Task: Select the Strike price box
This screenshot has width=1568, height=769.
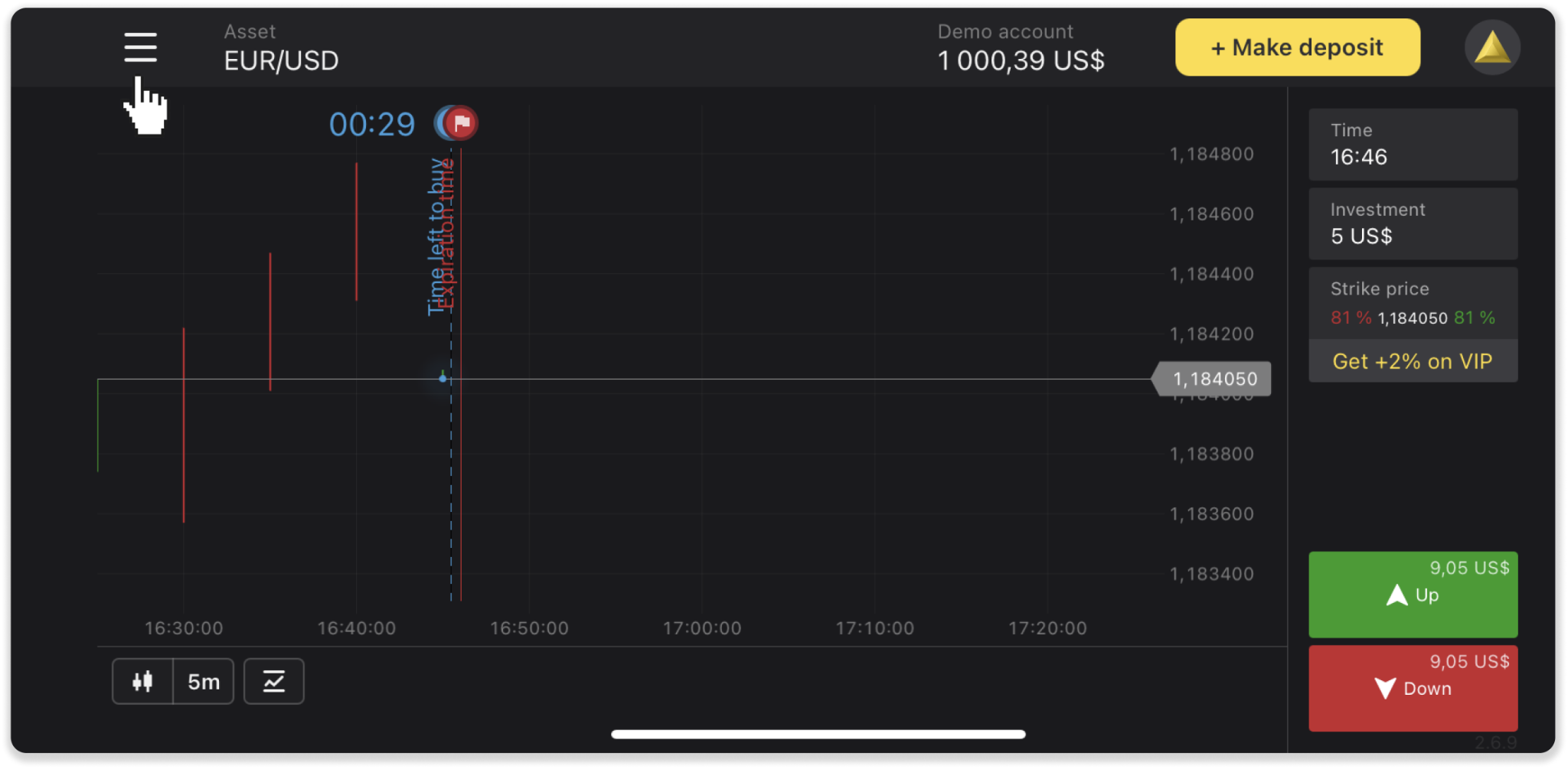Action: 1413,305
